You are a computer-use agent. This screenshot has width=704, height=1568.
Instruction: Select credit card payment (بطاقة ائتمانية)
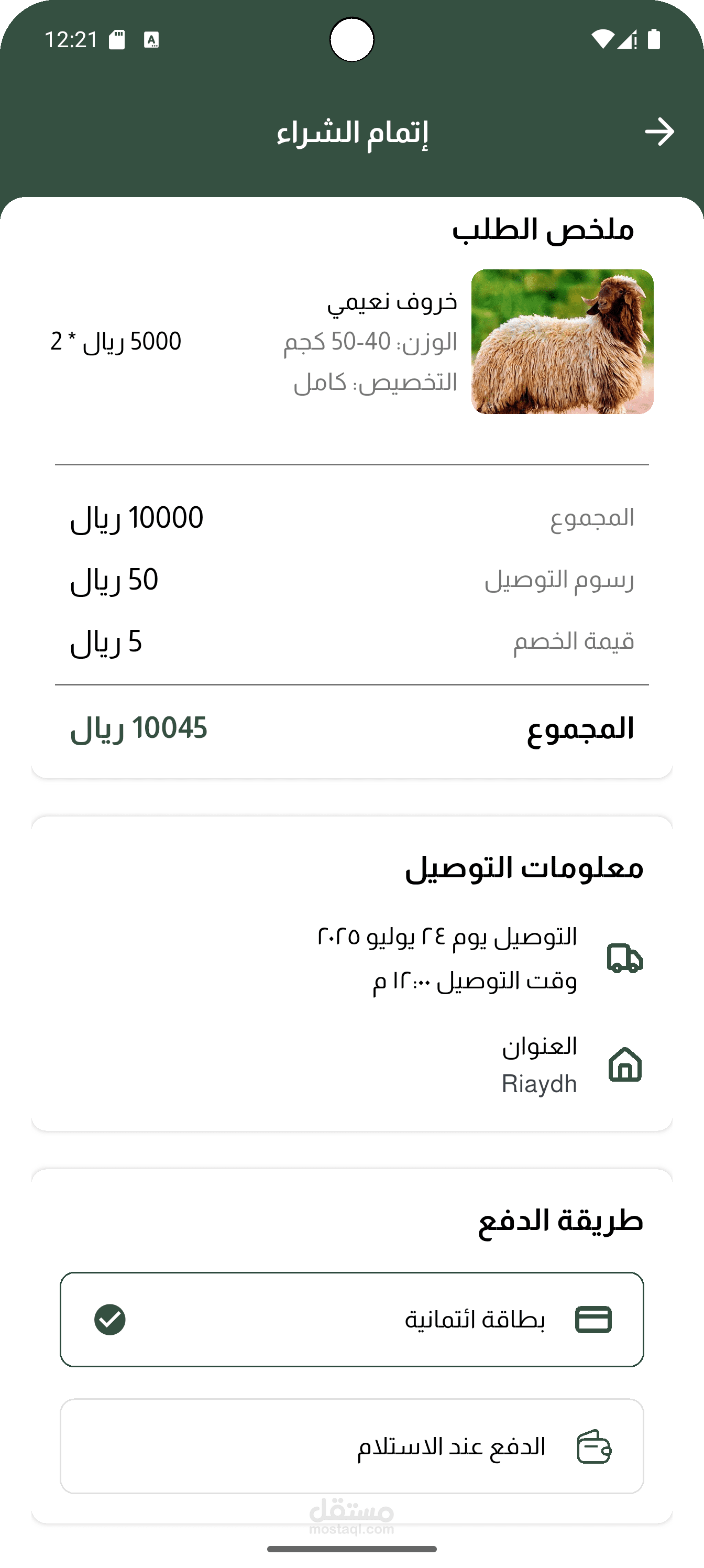pos(351,1319)
